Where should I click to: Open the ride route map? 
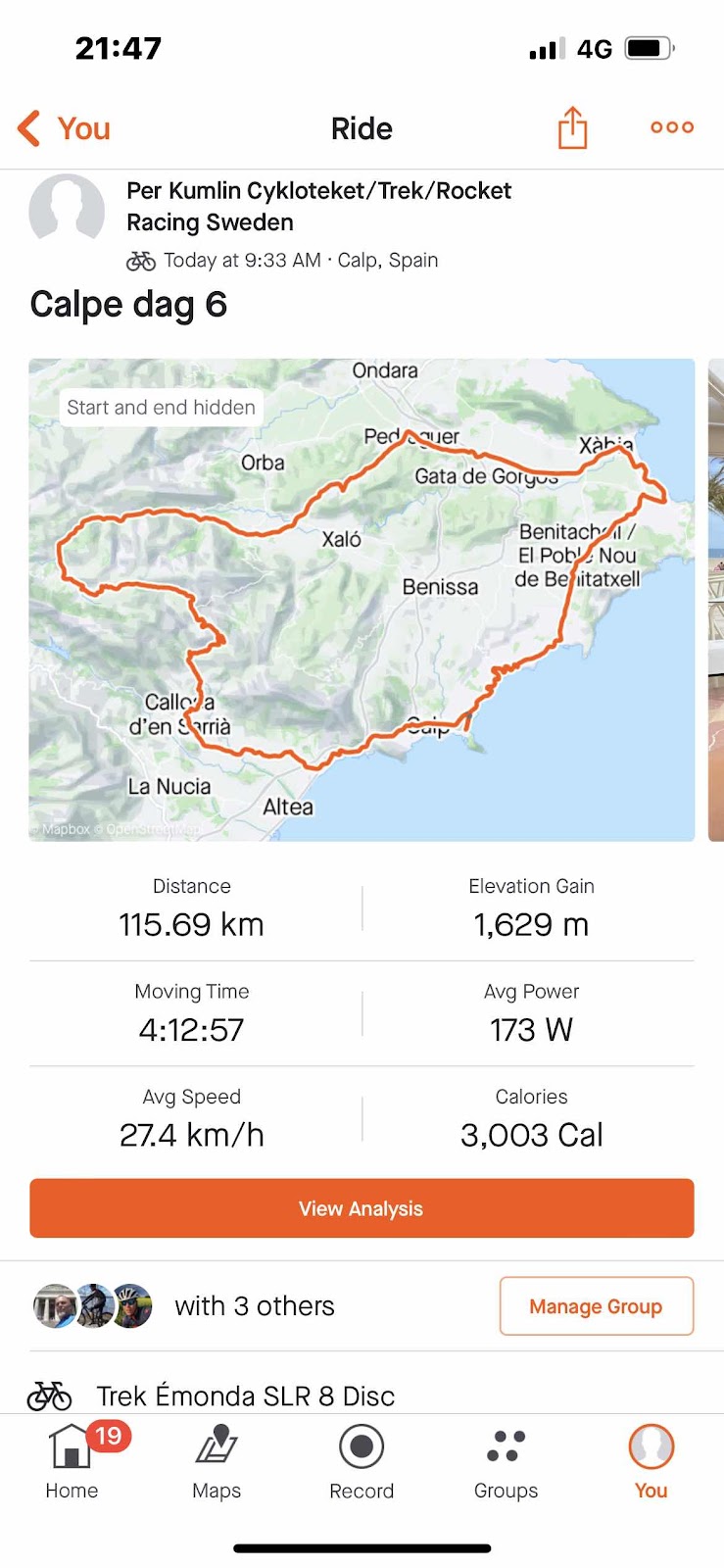[x=362, y=599]
